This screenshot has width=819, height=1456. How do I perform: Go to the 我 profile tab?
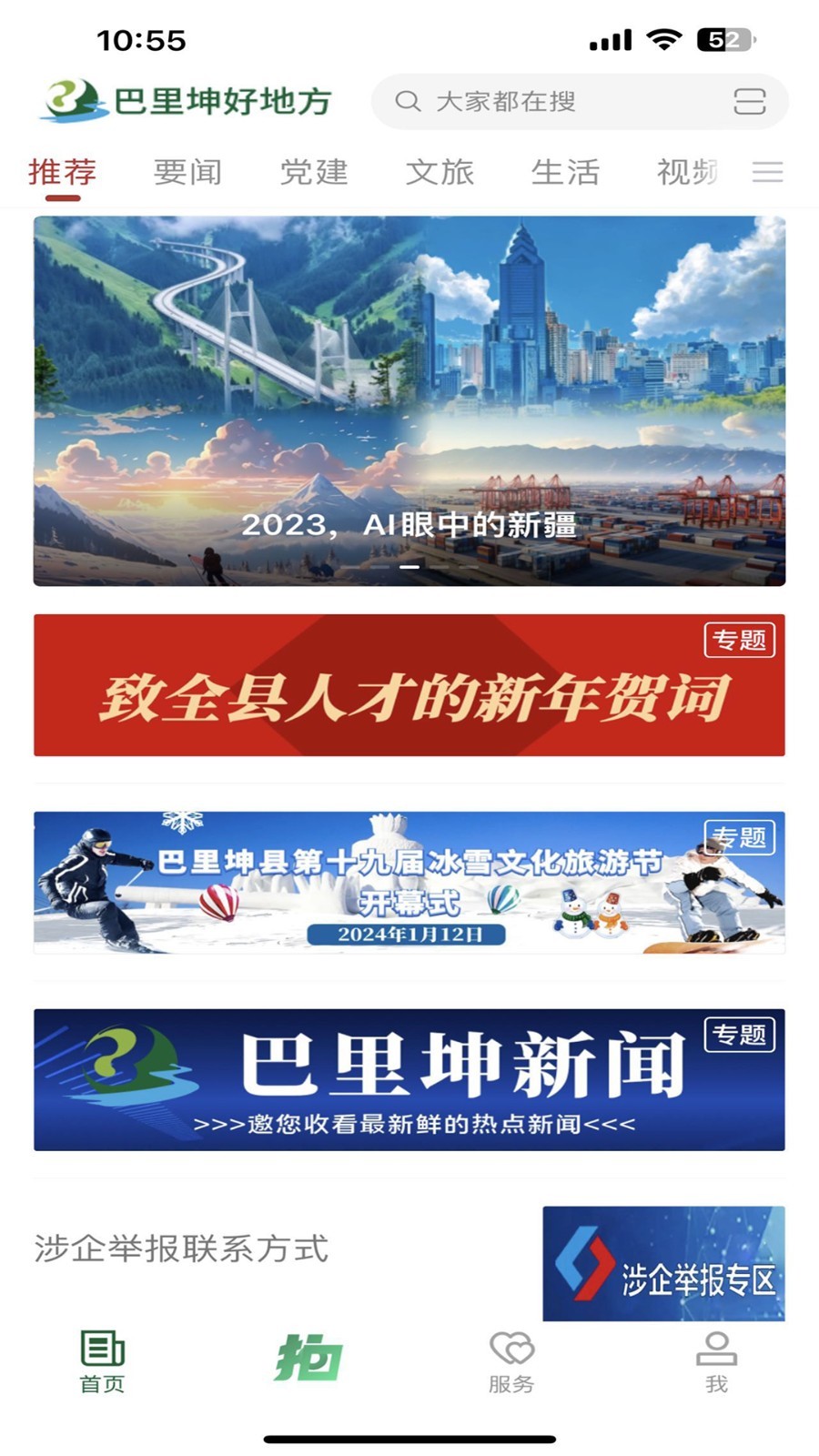tap(716, 1361)
